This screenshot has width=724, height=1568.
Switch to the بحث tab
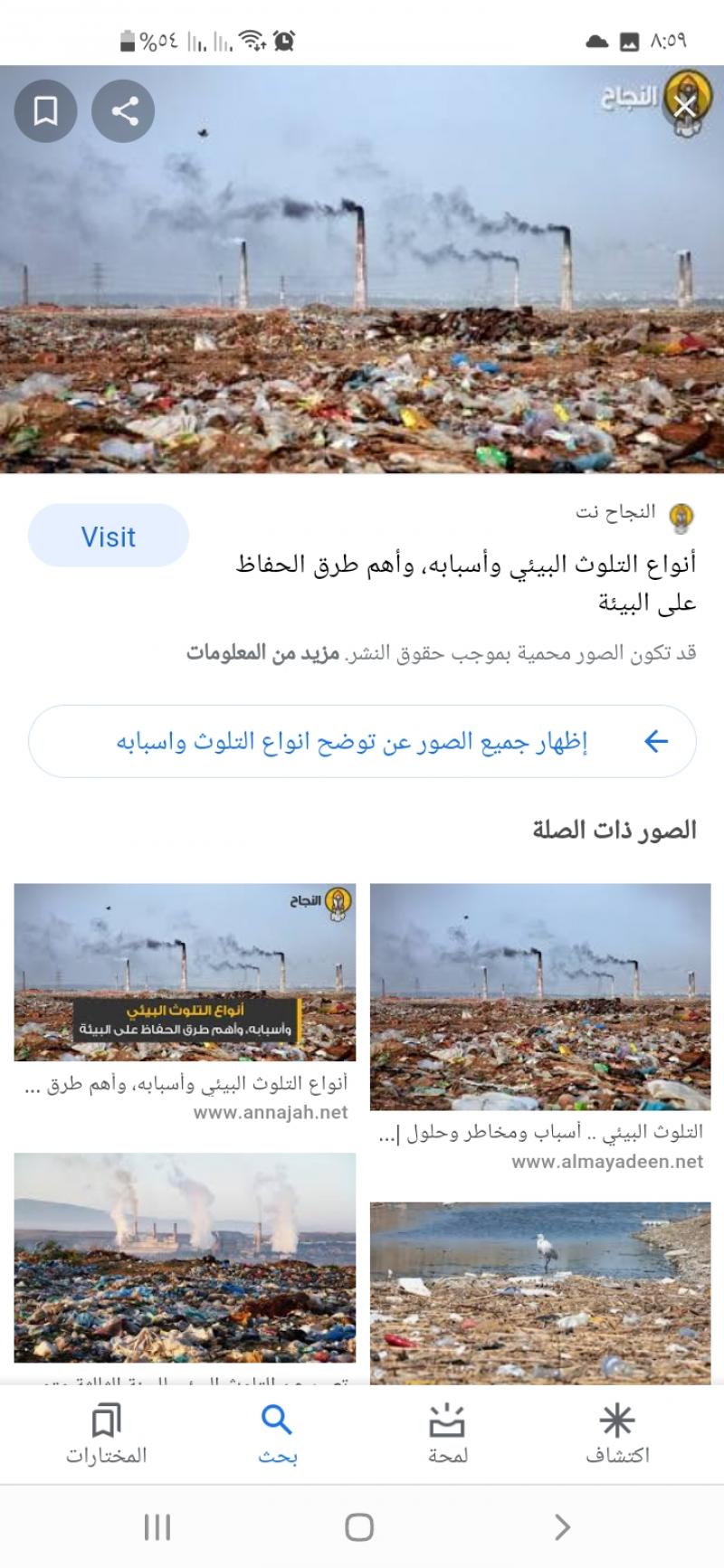click(277, 1435)
